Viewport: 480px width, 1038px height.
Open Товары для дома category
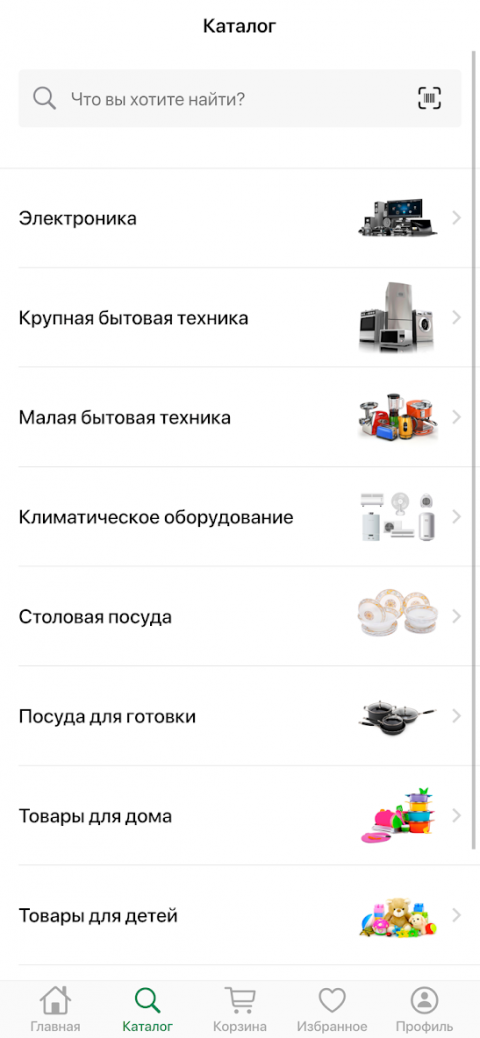[x=240, y=816]
